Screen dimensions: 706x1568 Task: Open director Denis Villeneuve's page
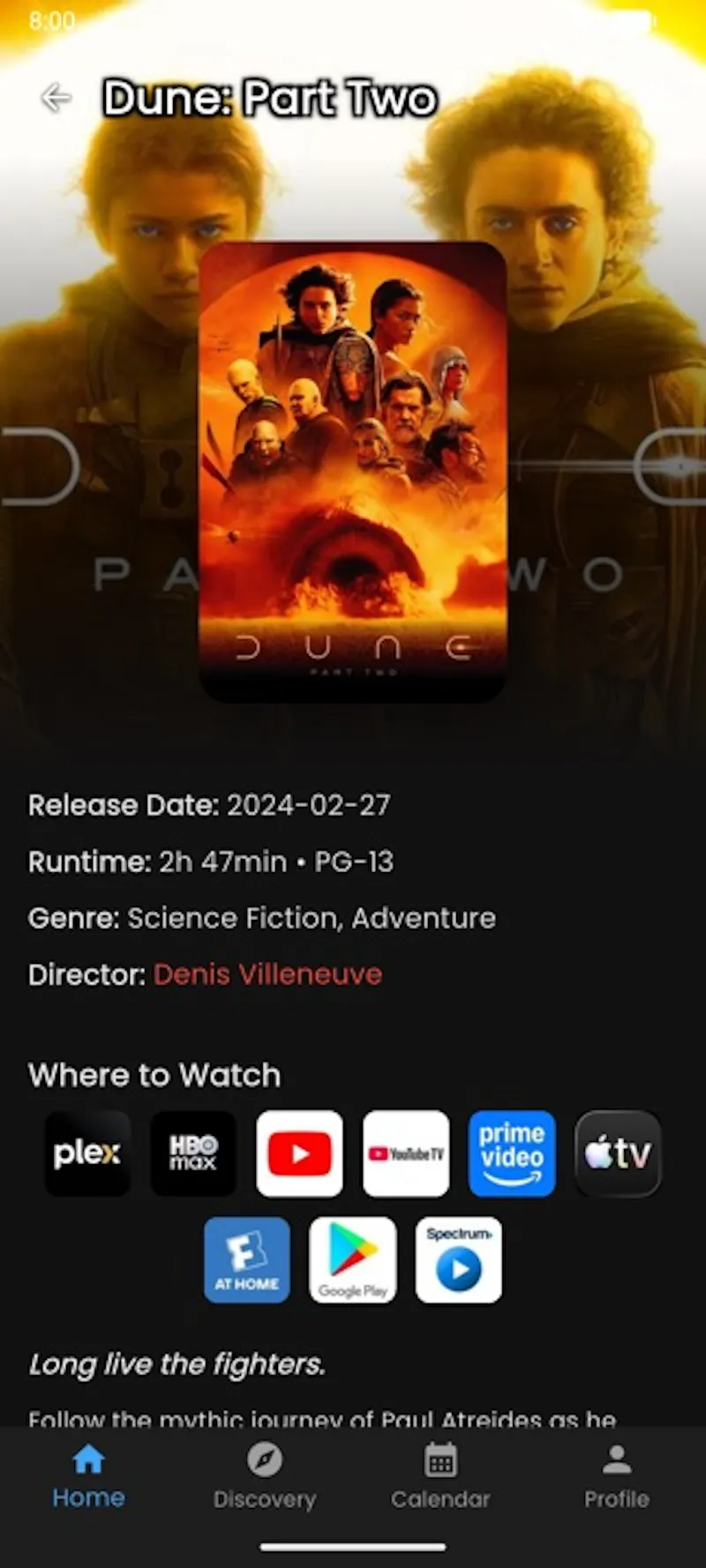[267, 974]
